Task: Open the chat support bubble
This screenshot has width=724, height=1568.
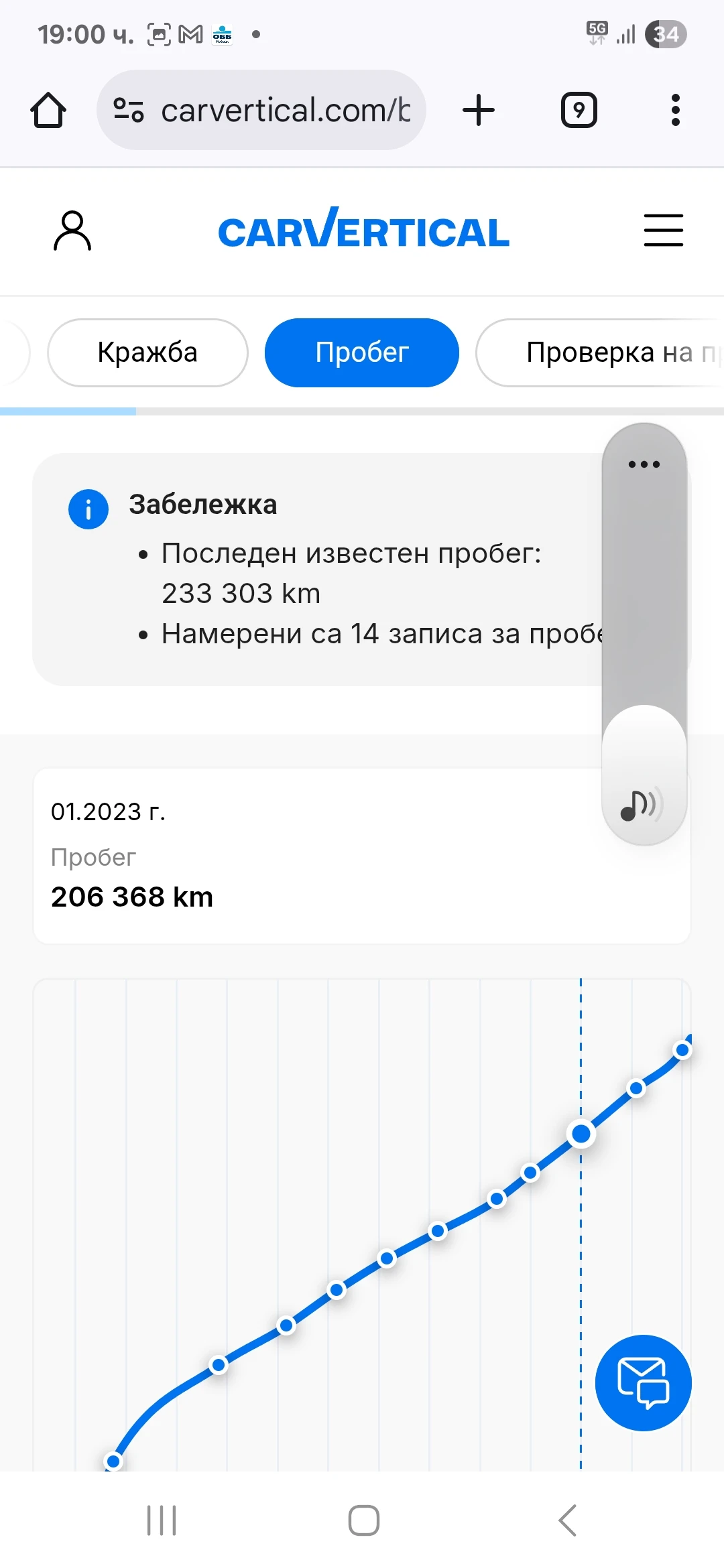Action: (x=643, y=1382)
